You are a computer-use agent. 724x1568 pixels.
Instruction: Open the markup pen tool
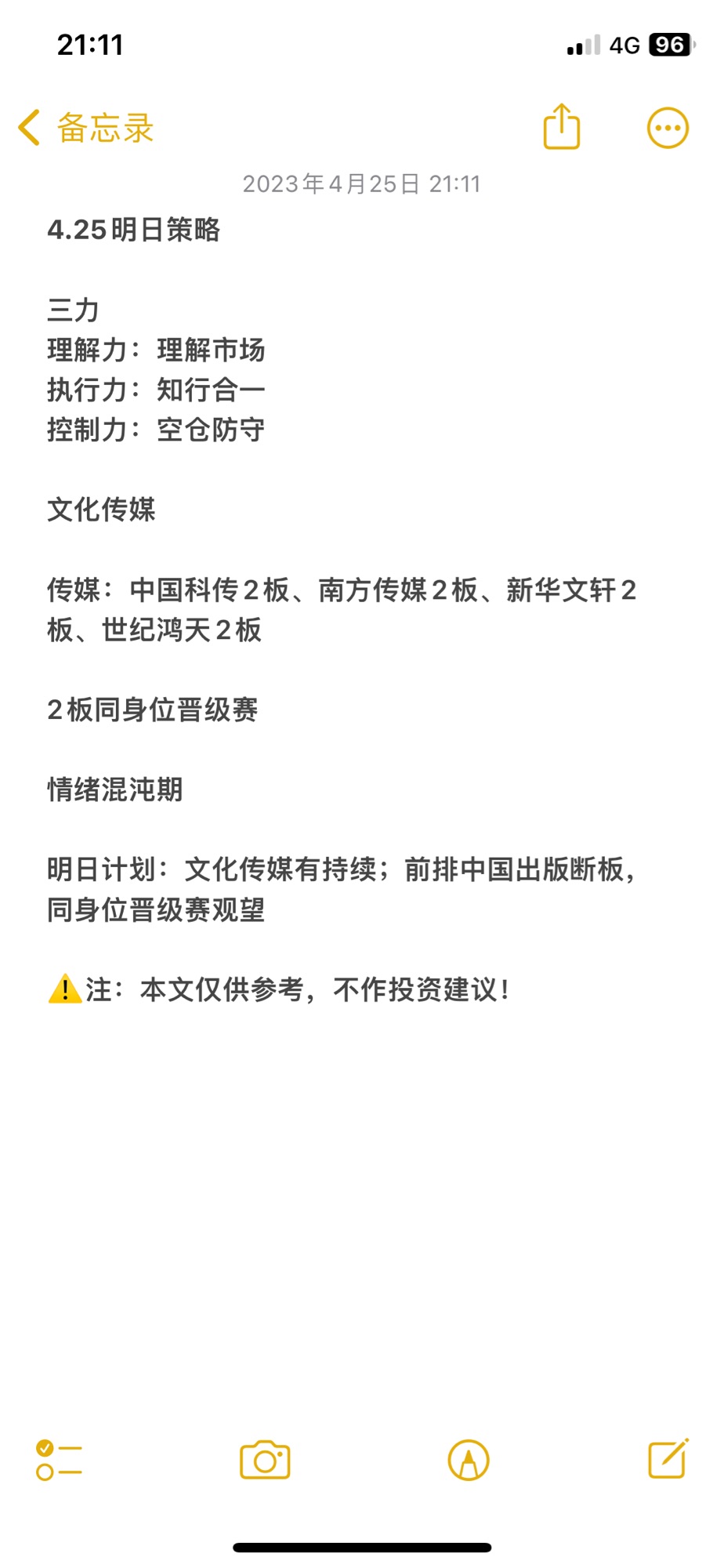(x=469, y=1461)
